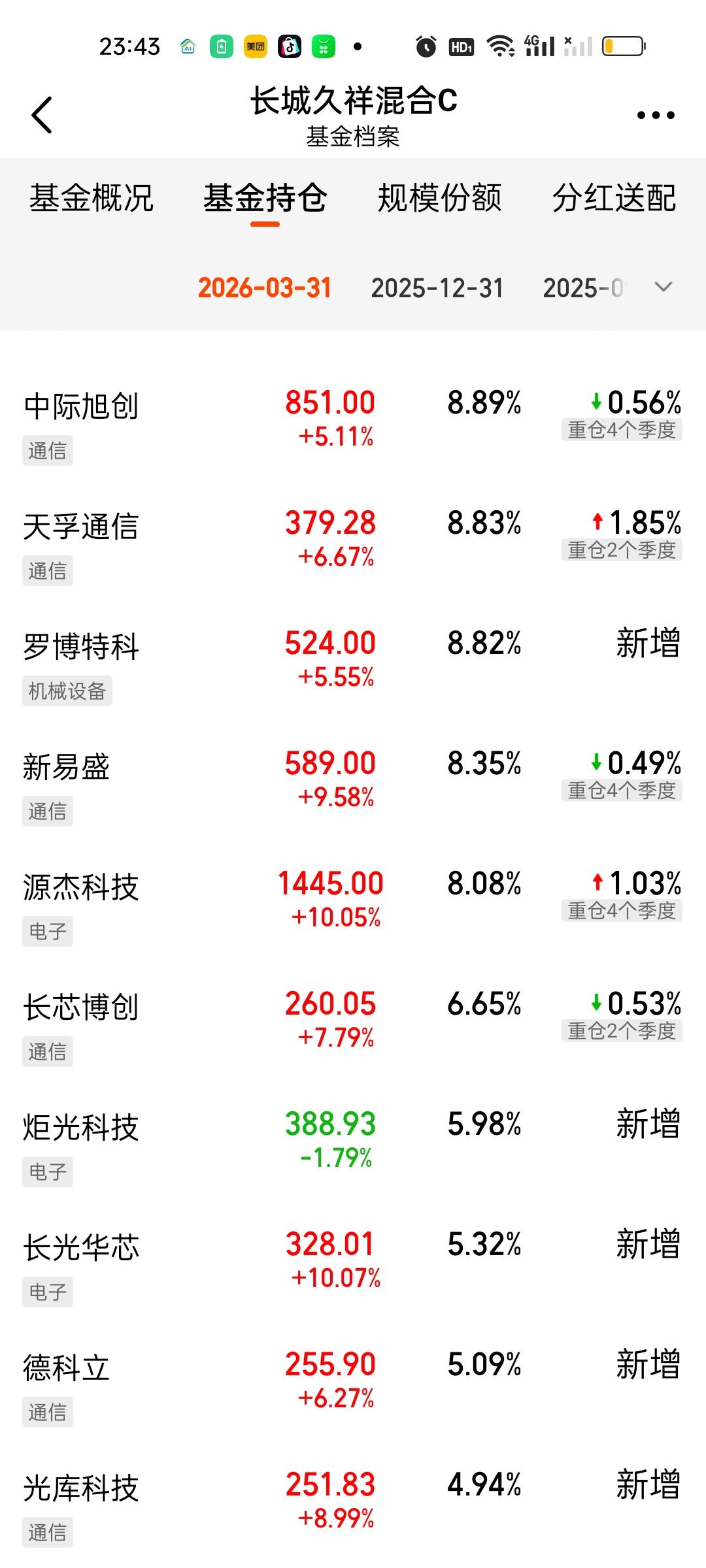The width and height of the screenshot is (706, 1568).
Task: Select the 2026-03-31 reporting date
Action: coord(265,287)
